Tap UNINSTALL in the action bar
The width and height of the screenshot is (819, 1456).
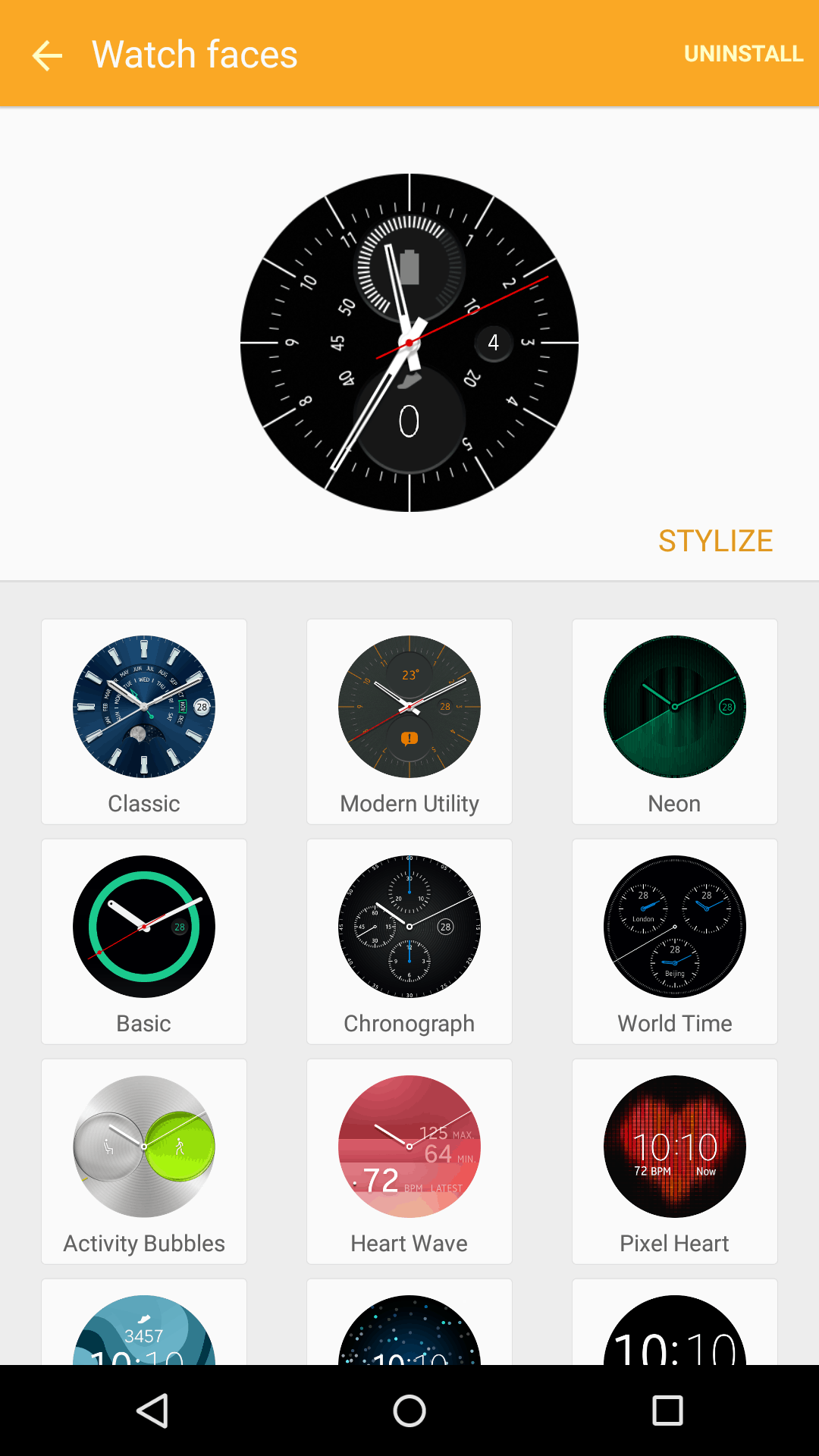tap(744, 54)
